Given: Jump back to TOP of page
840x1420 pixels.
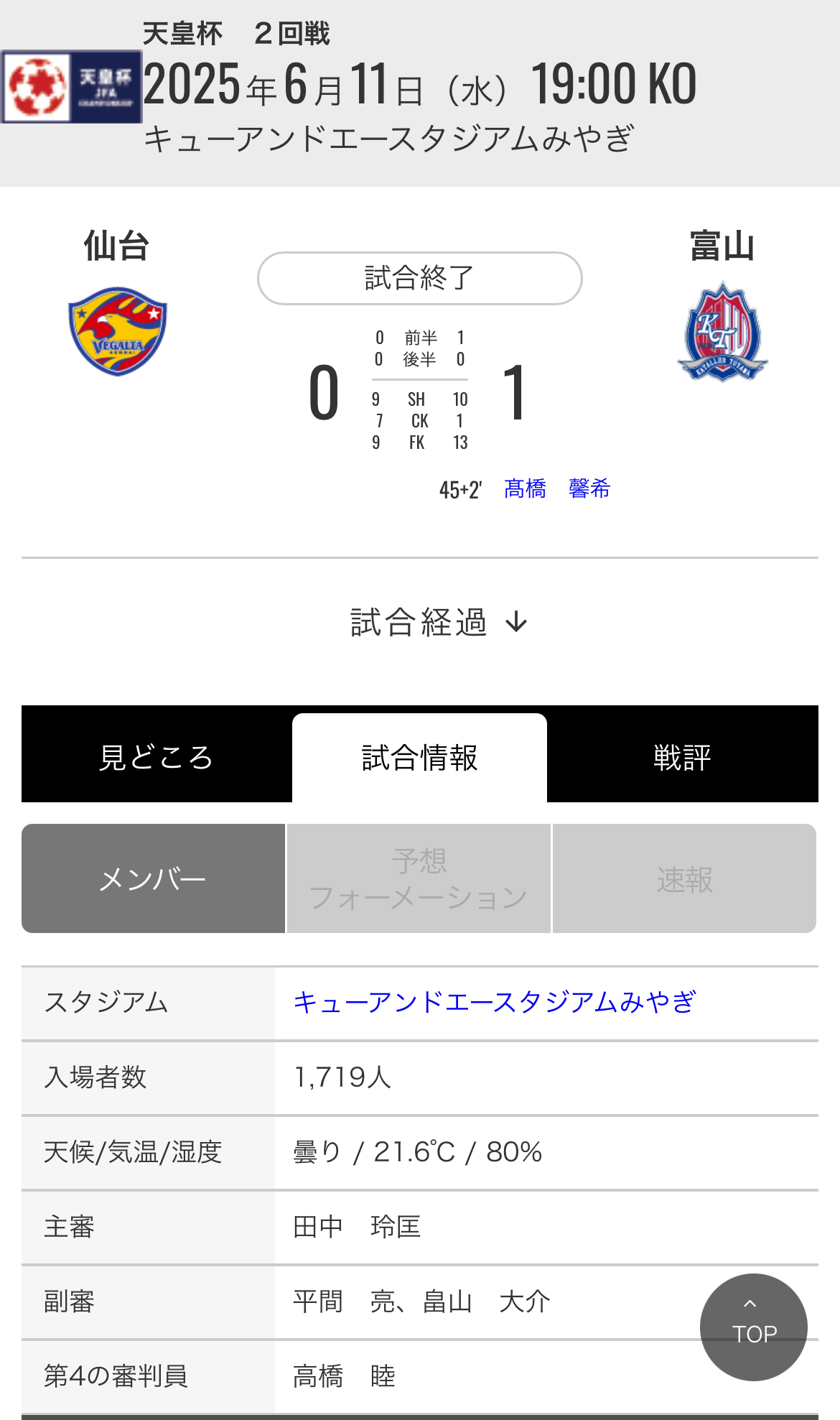Looking at the screenshot, I should (754, 1327).
